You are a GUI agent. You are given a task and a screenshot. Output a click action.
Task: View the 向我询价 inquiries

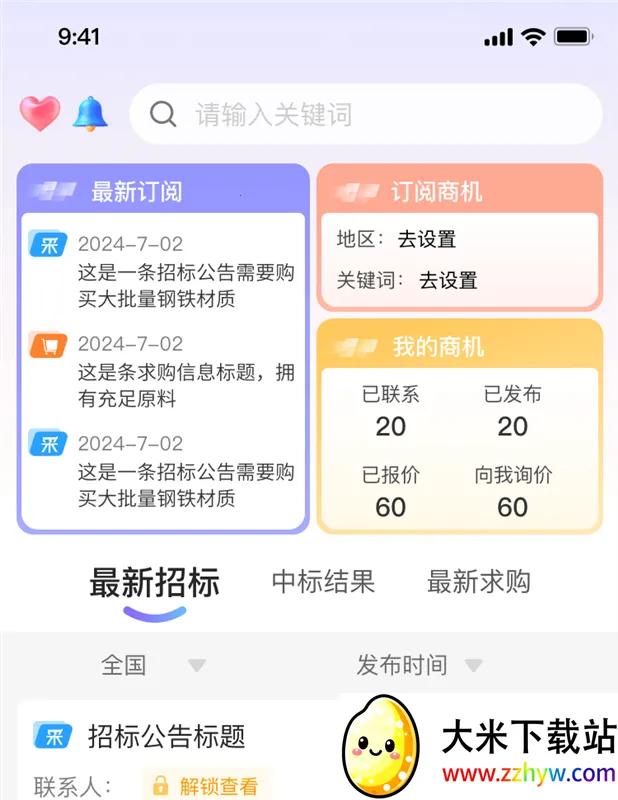(x=512, y=492)
